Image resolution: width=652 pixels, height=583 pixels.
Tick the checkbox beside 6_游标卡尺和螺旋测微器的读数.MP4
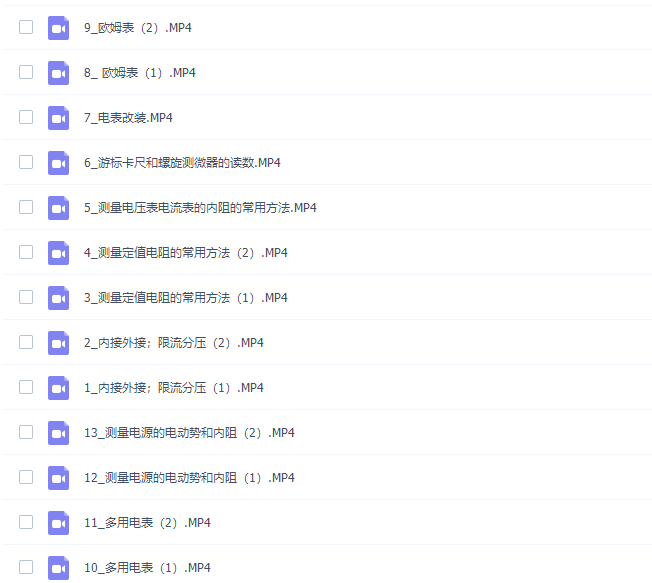[x=26, y=162]
